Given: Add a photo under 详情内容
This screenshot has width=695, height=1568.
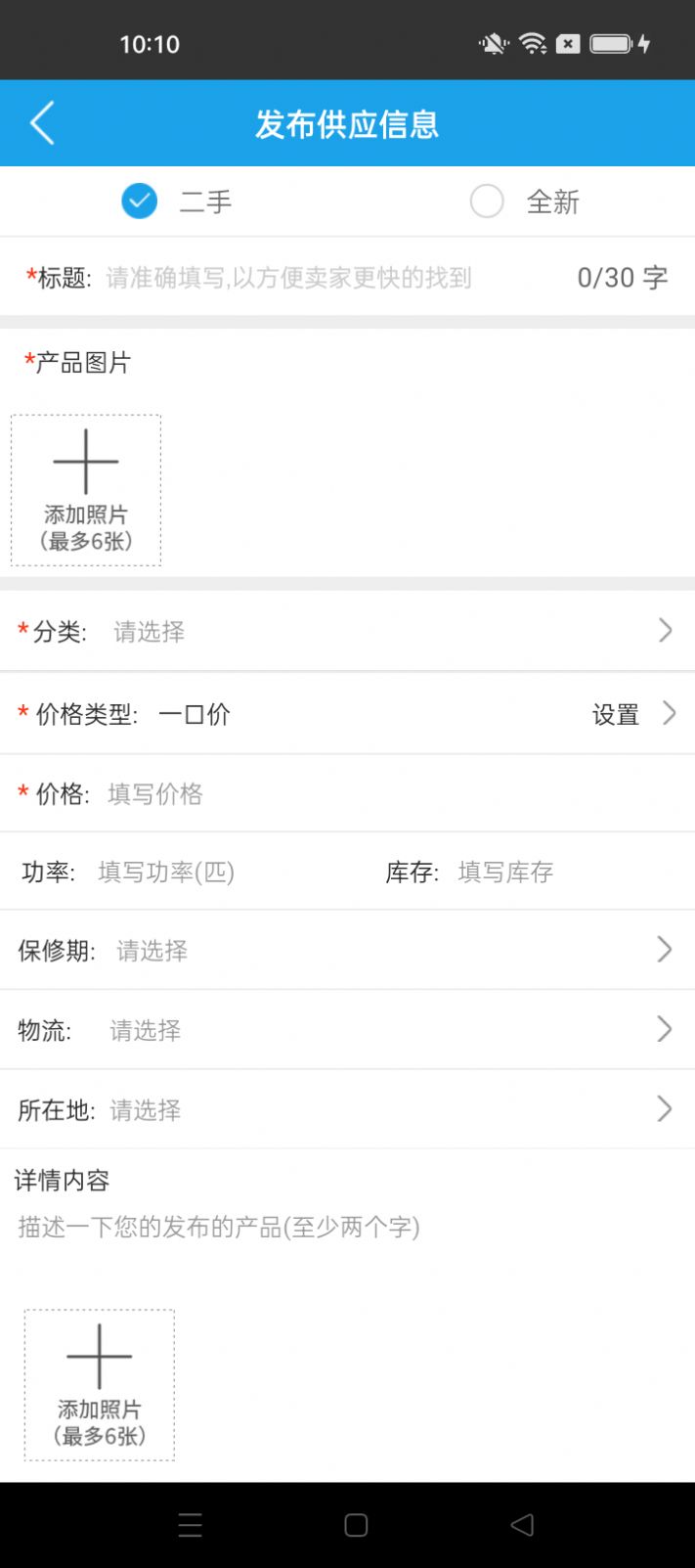Looking at the screenshot, I should click(x=100, y=1384).
